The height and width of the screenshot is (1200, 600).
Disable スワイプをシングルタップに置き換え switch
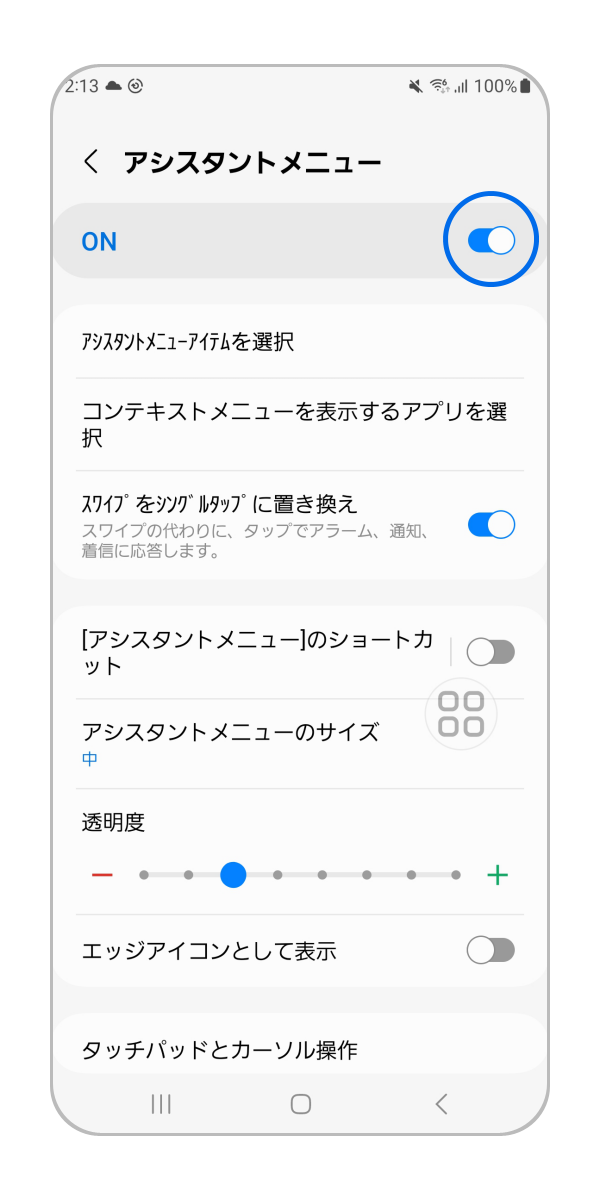point(491,525)
